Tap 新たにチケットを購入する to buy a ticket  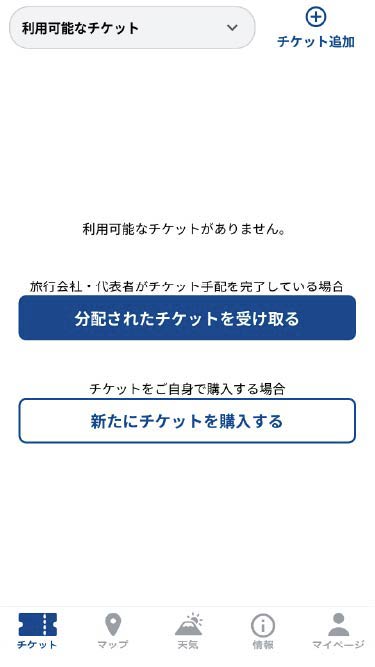tap(187, 421)
